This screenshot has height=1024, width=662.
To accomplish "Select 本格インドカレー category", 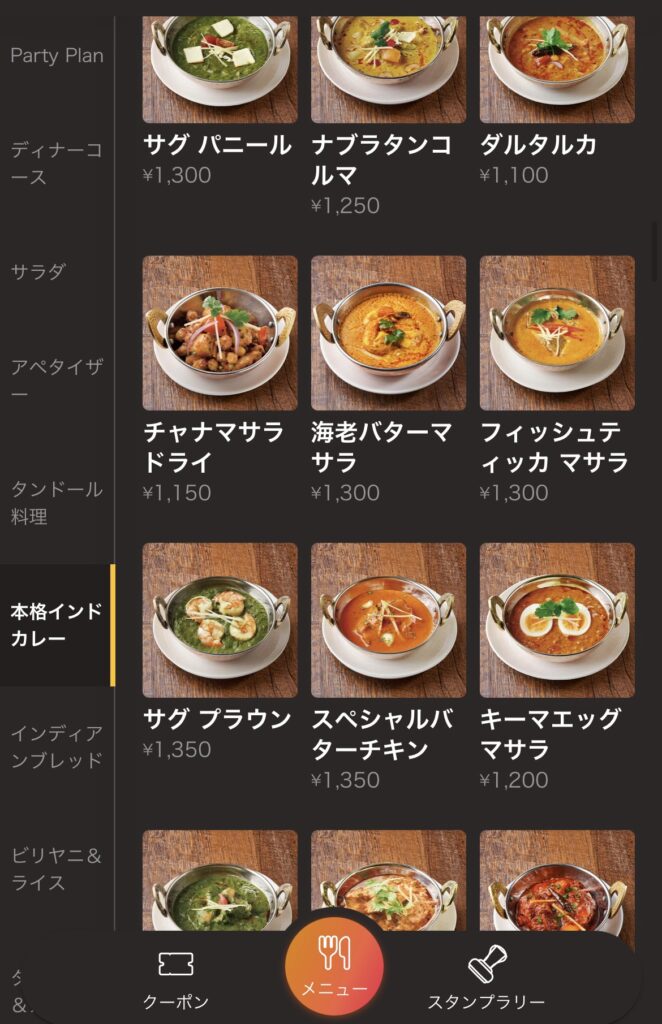I will click(x=57, y=624).
